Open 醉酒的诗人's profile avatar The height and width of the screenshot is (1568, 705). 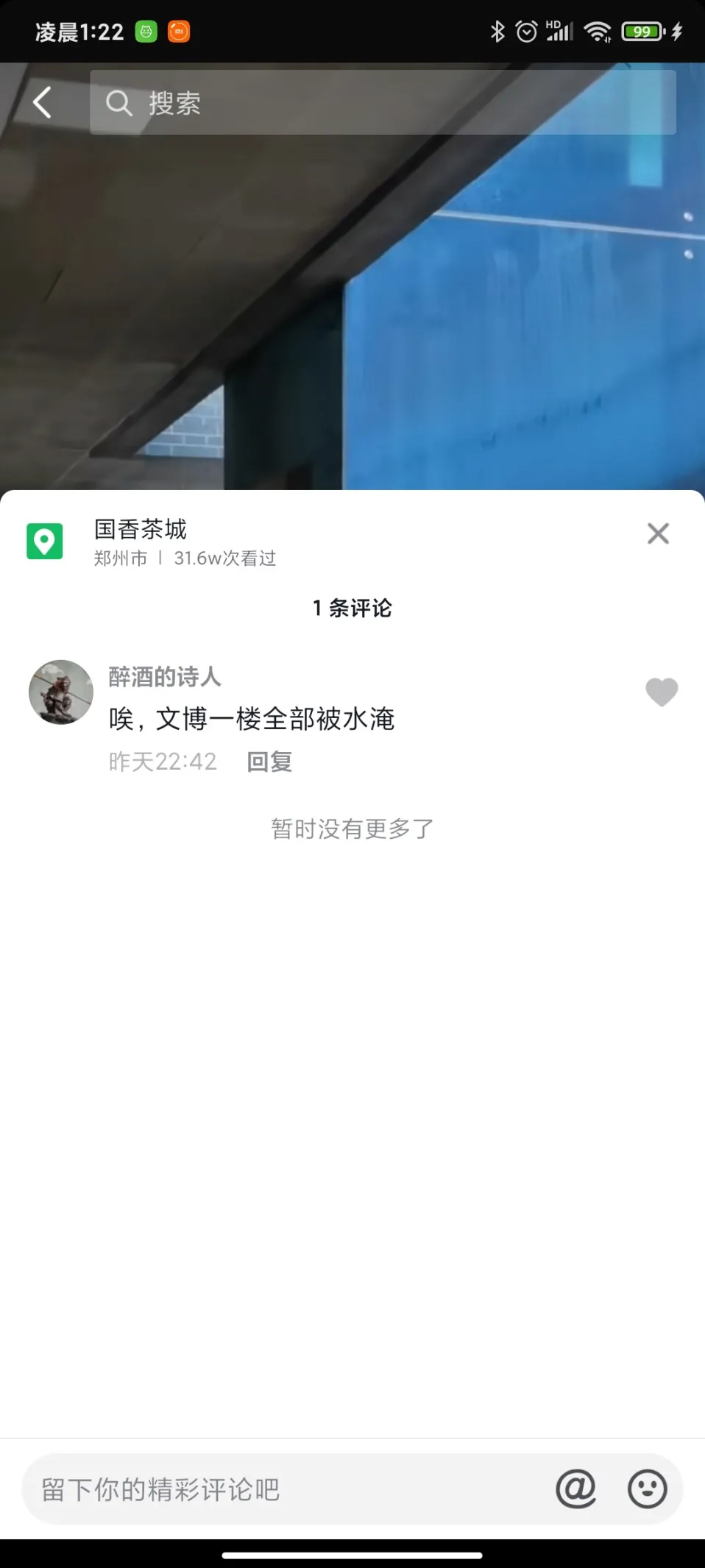[61, 692]
